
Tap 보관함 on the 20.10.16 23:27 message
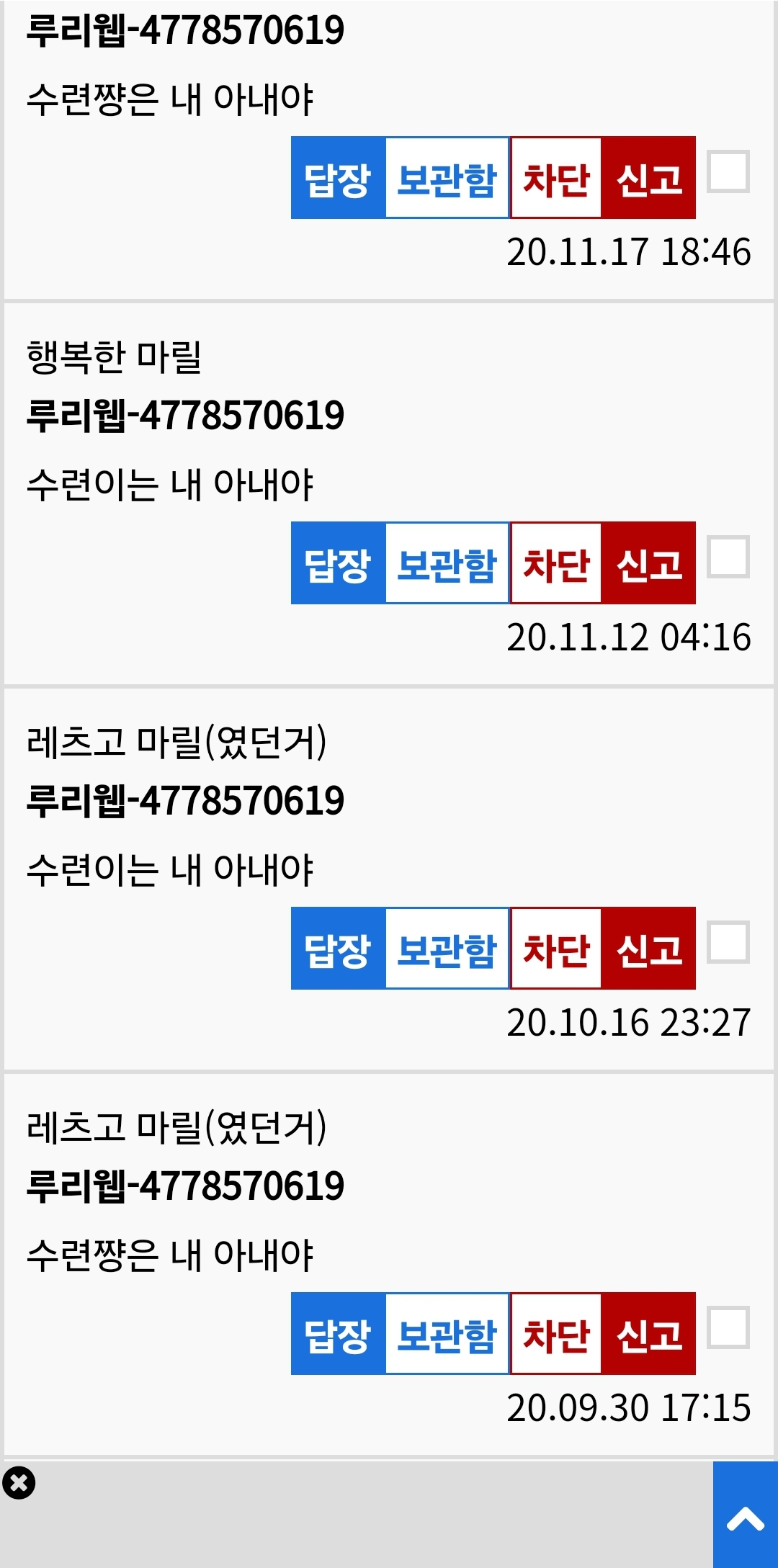tap(447, 949)
